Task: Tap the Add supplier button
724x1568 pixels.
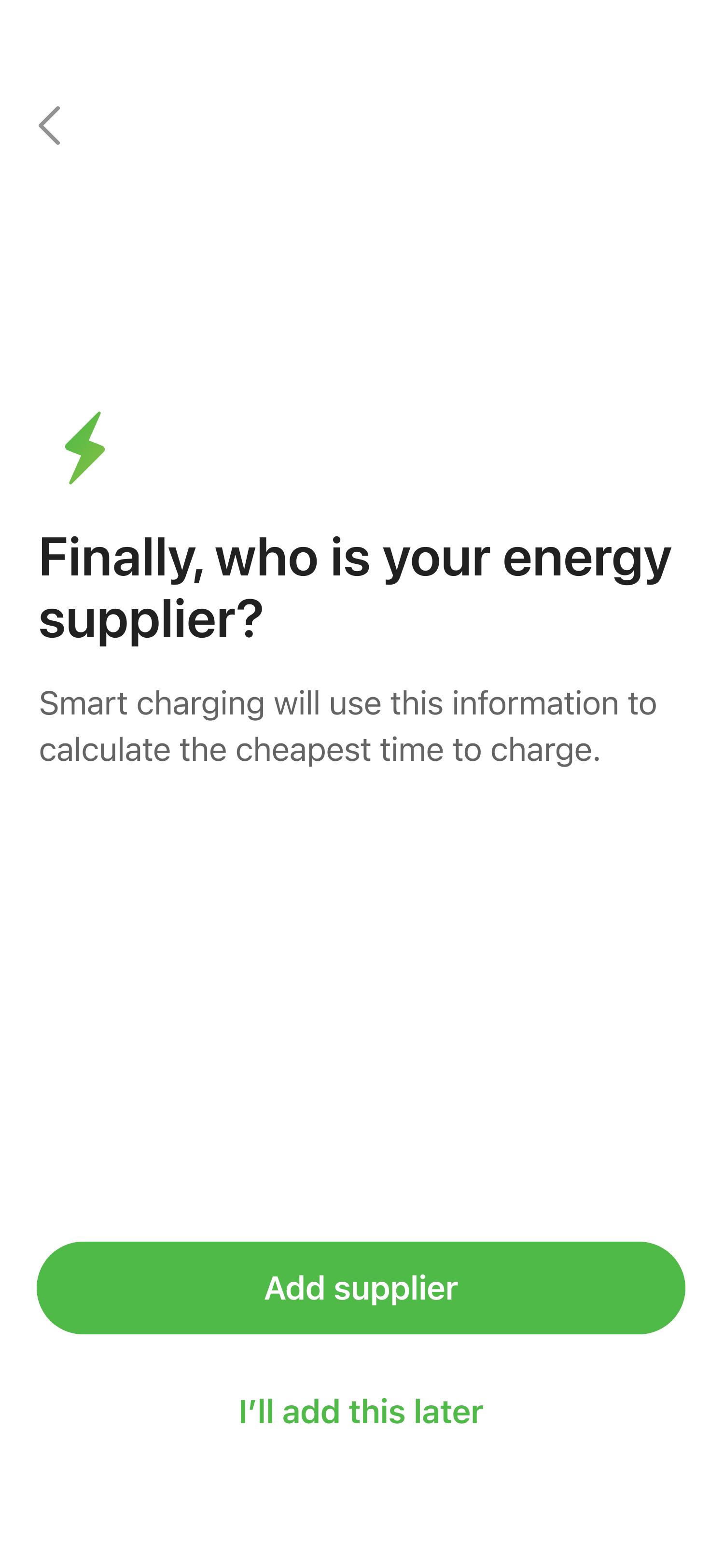Action: click(x=361, y=1288)
